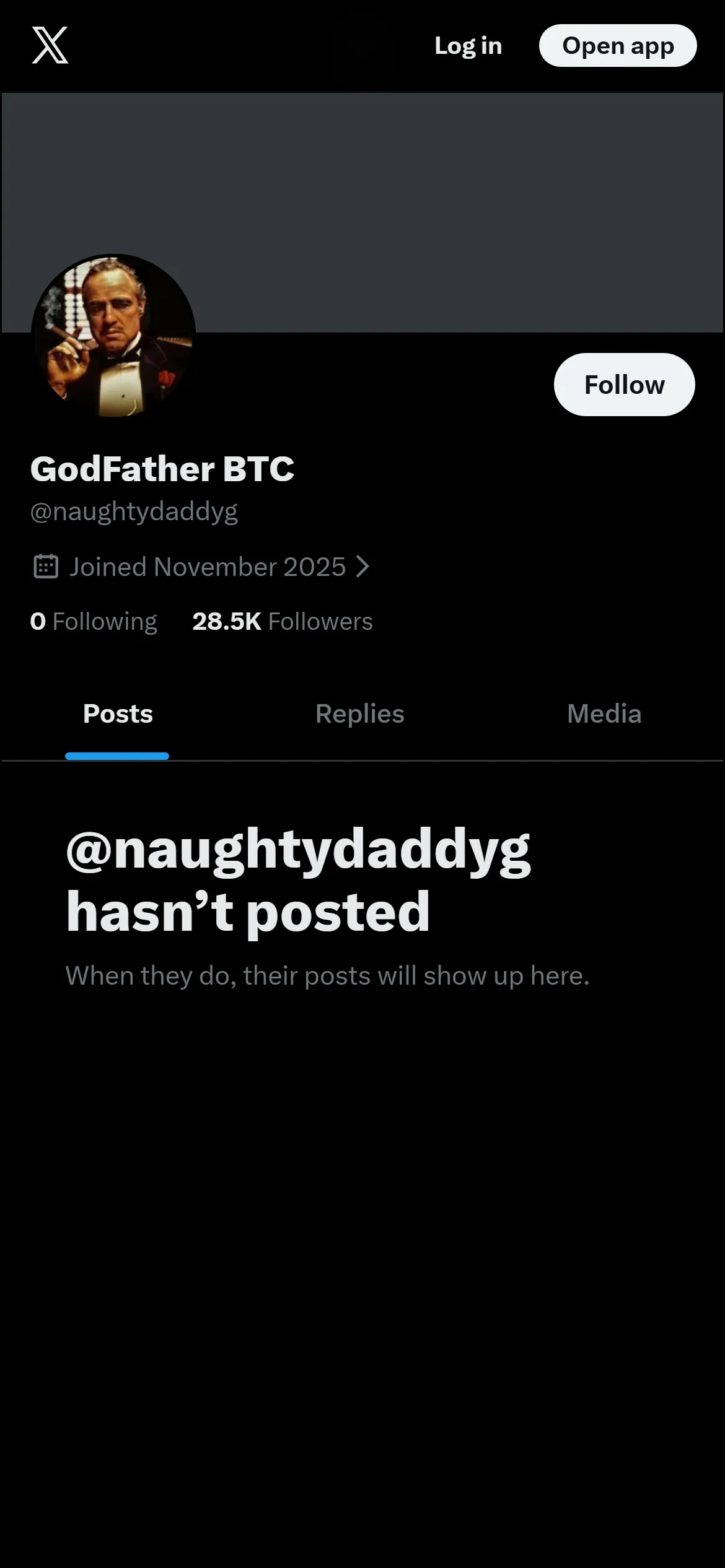
Task: View the 0 Following list
Action: (x=94, y=621)
